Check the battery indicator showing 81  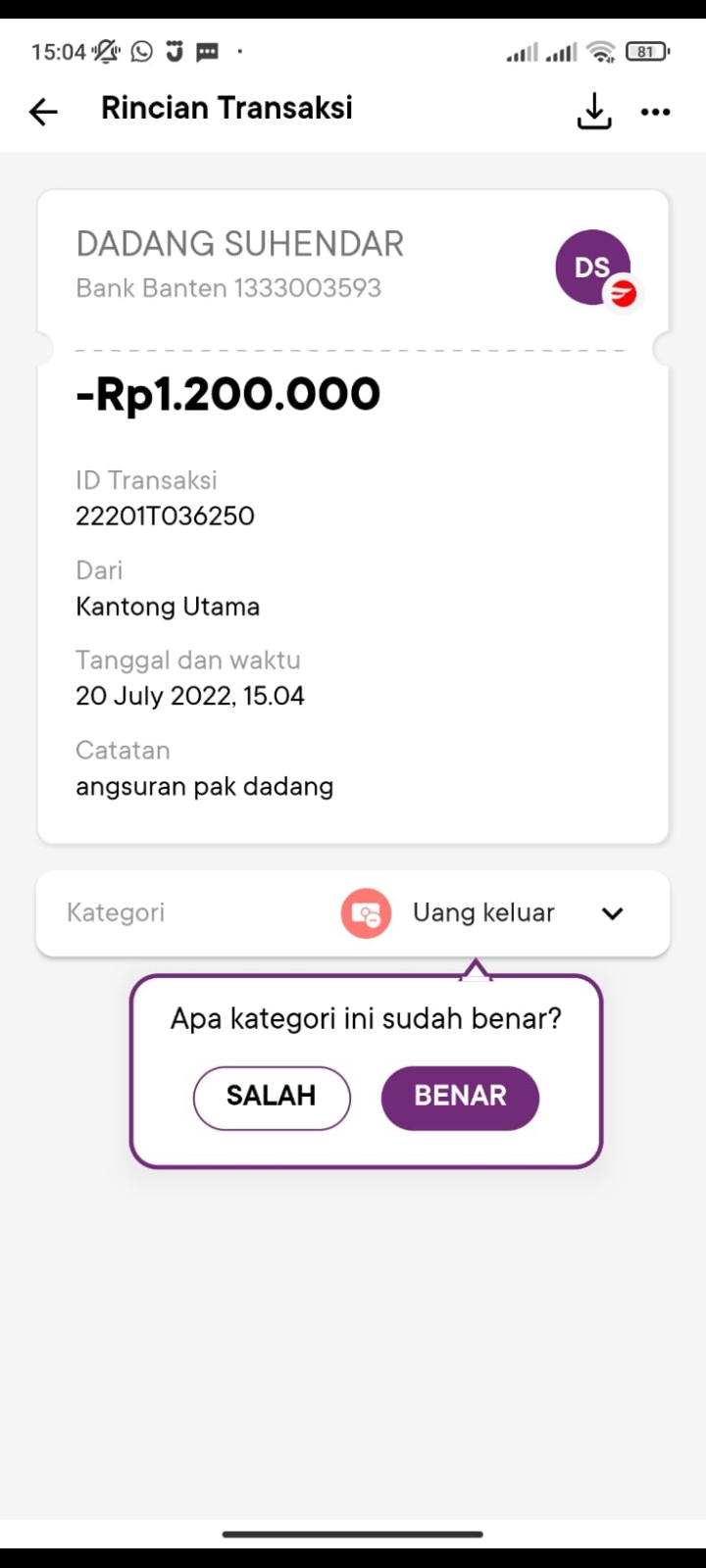coord(647,51)
